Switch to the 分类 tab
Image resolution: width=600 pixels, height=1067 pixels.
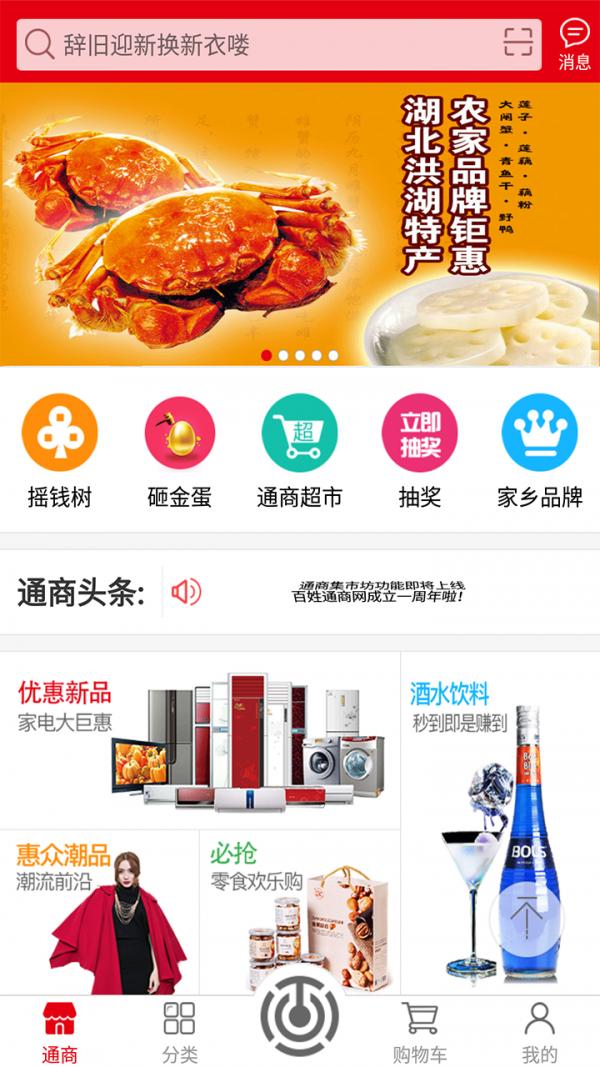[x=180, y=1032]
